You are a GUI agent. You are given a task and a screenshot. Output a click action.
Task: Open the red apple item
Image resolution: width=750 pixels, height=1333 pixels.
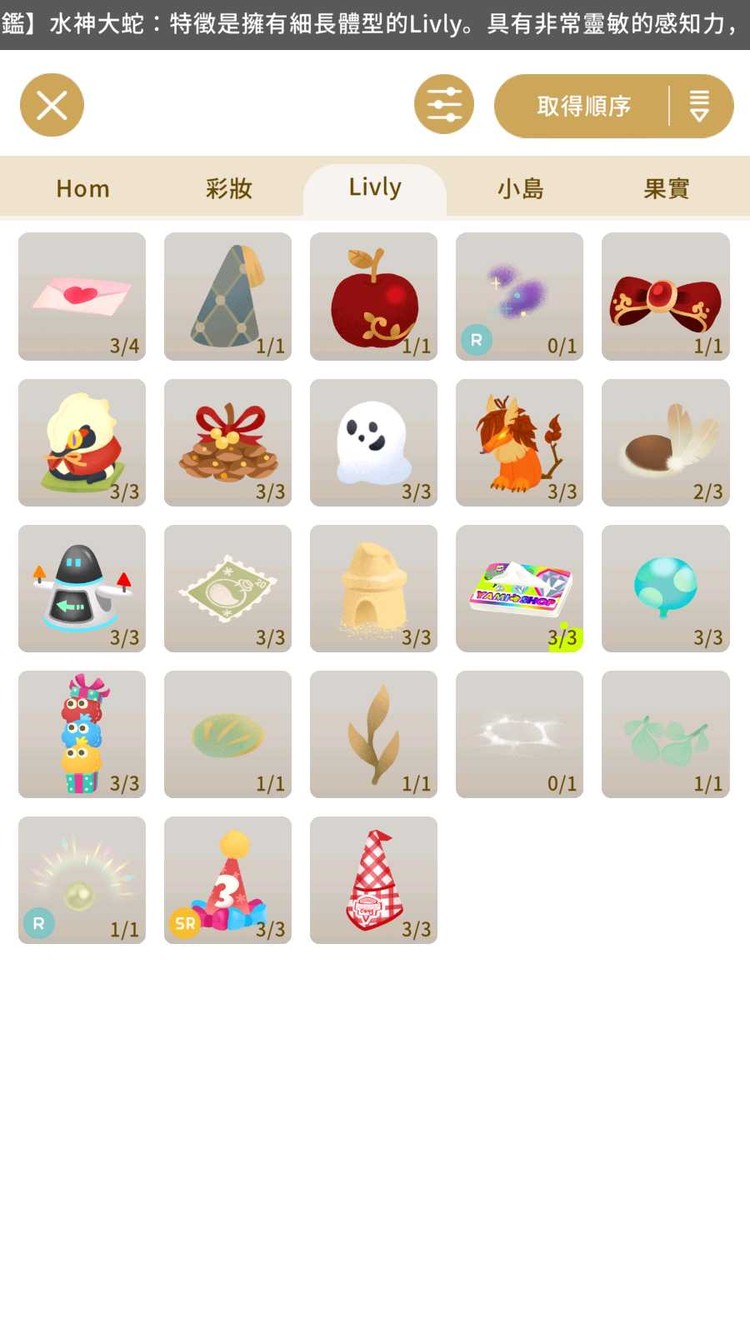374,296
